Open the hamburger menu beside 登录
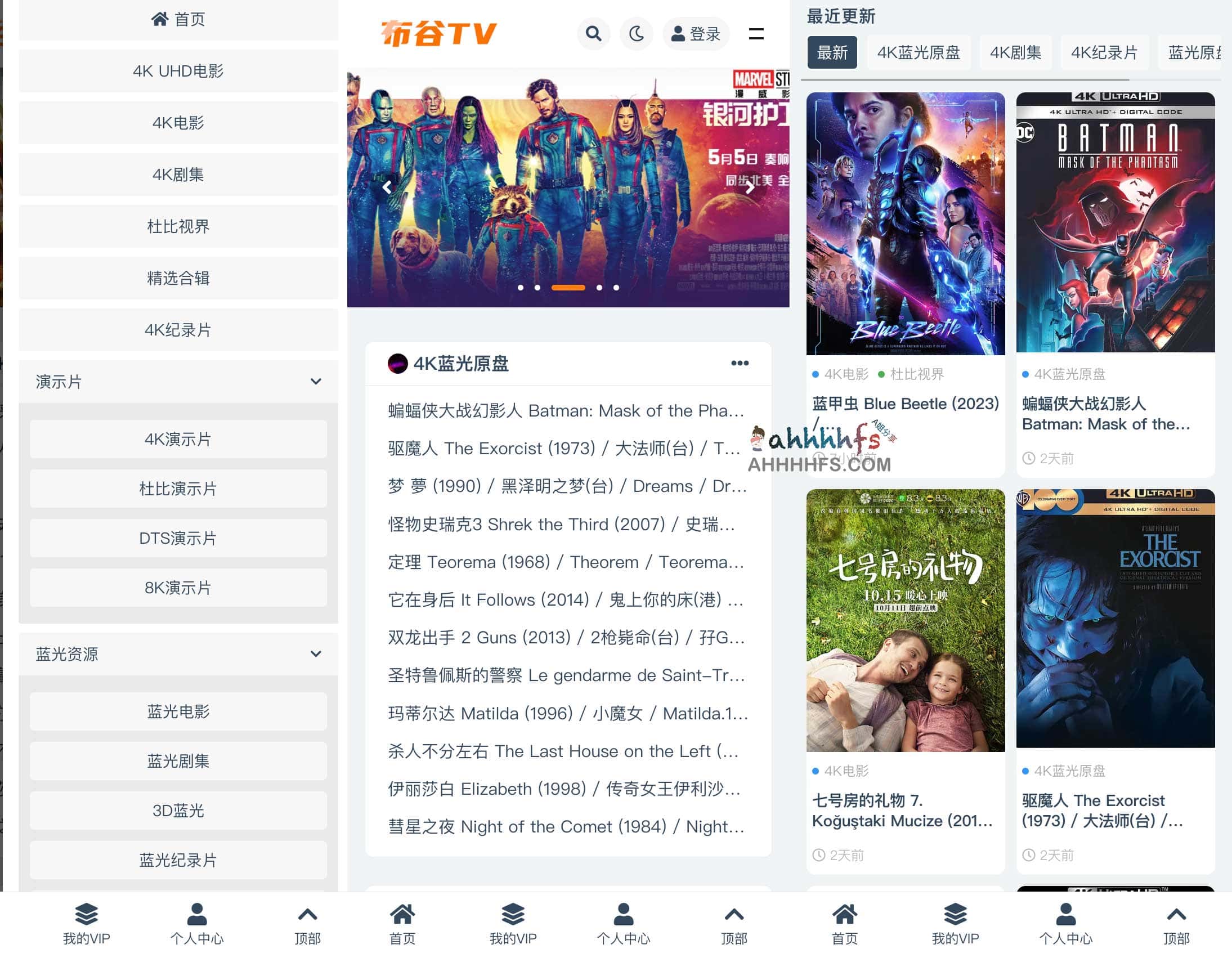This screenshot has width=1232, height=958. pos(756,34)
